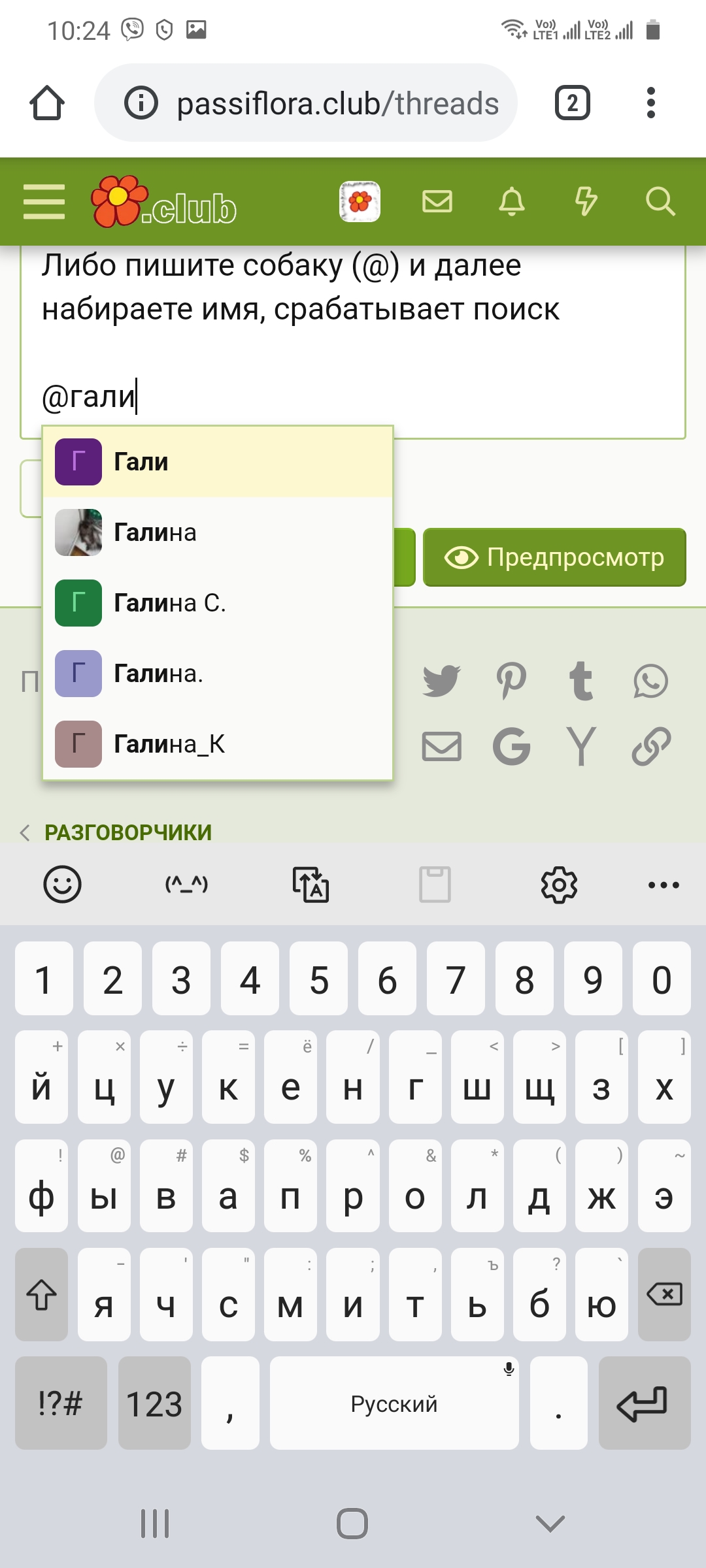The width and height of the screenshot is (706, 1568).
Task: Open the user avatar profile menu
Action: (x=360, y=201)
